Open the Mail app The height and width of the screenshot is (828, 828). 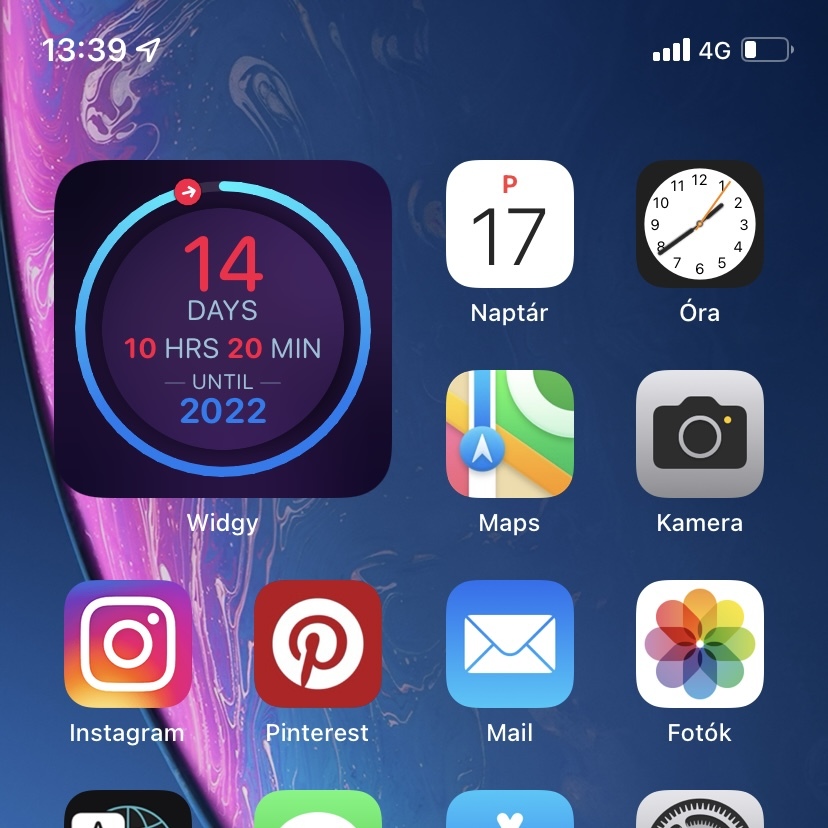pyautogui.click(x=509, y=644)
